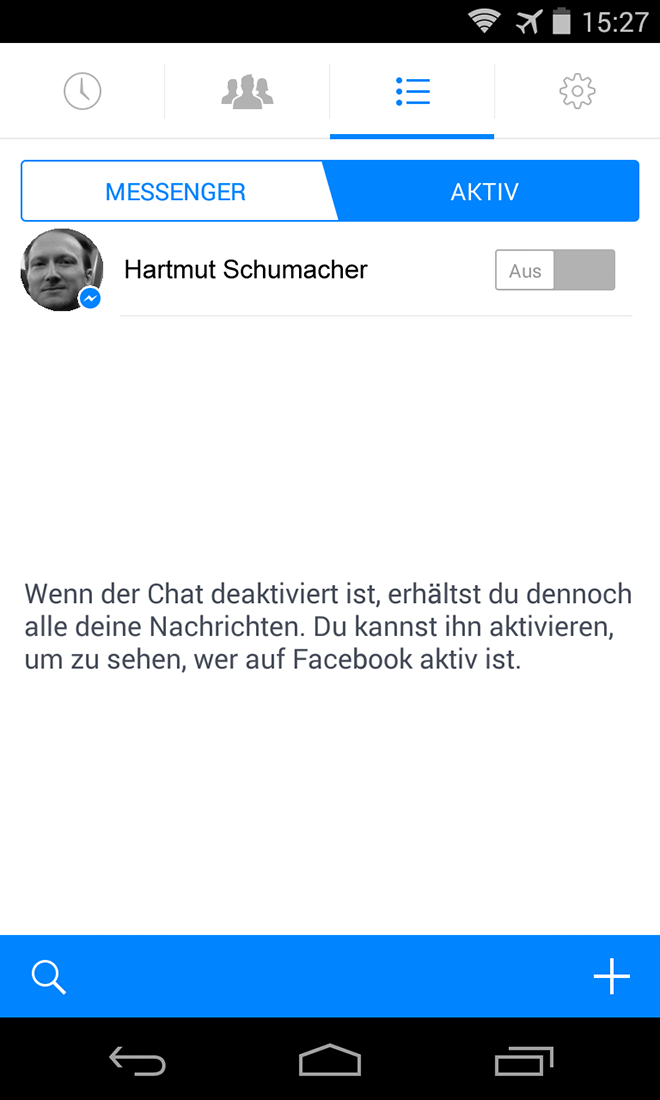660x1100 pixels.
Task: Select the Aktiv segment
Action: (x=485, y=191)
